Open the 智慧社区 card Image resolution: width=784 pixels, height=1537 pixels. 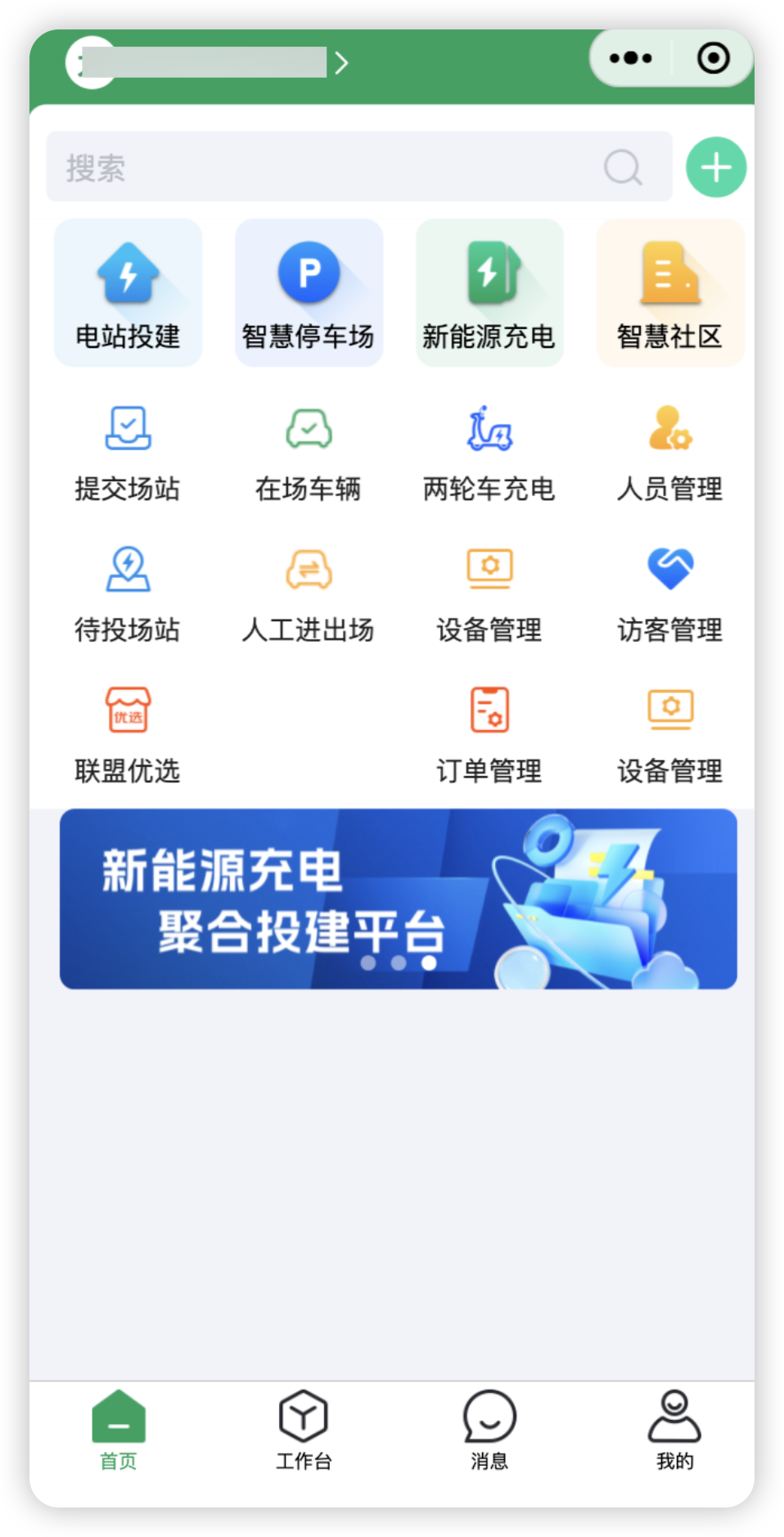coord(670,293)
